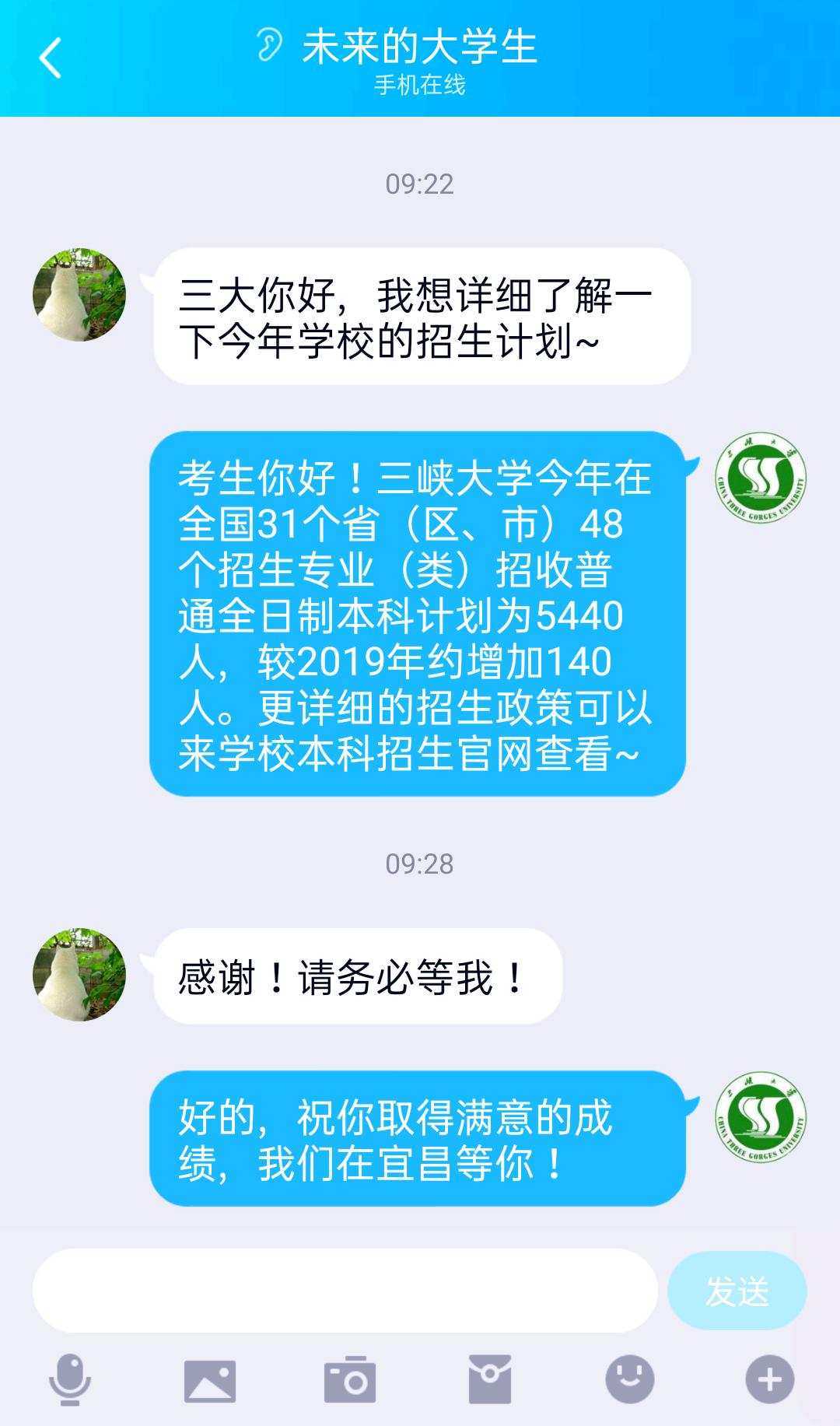Select the 09:22 timestamp
840x1426 pixels.
(420, 184)
